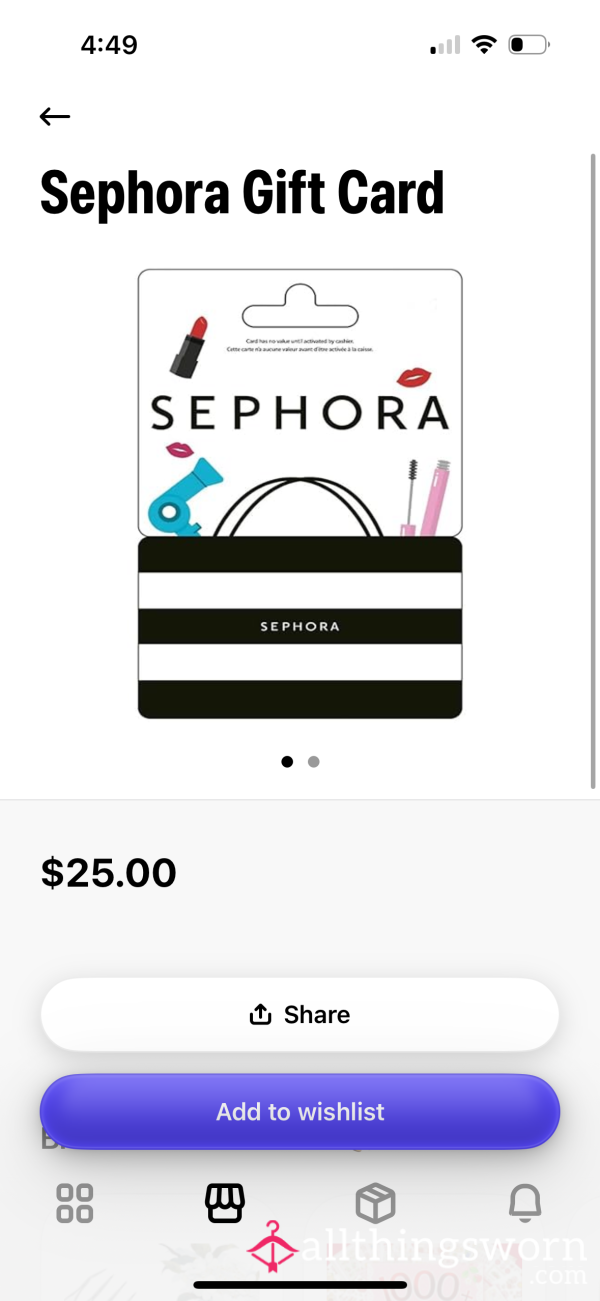Add the gift card to wishlist

coord(300,1112)
